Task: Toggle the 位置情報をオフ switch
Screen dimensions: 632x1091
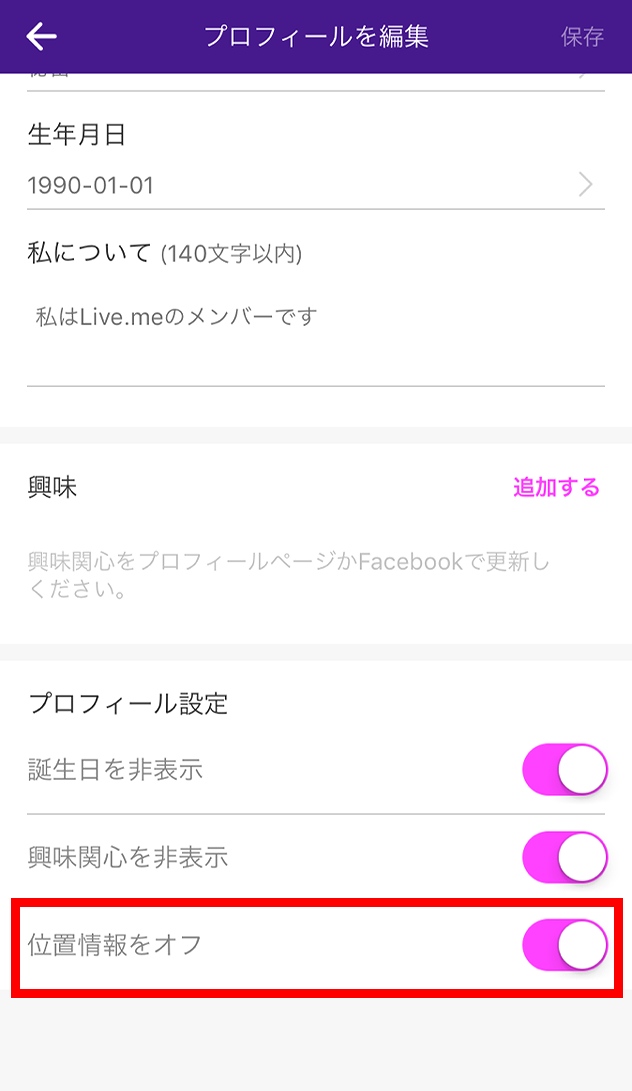Action: 564,945
